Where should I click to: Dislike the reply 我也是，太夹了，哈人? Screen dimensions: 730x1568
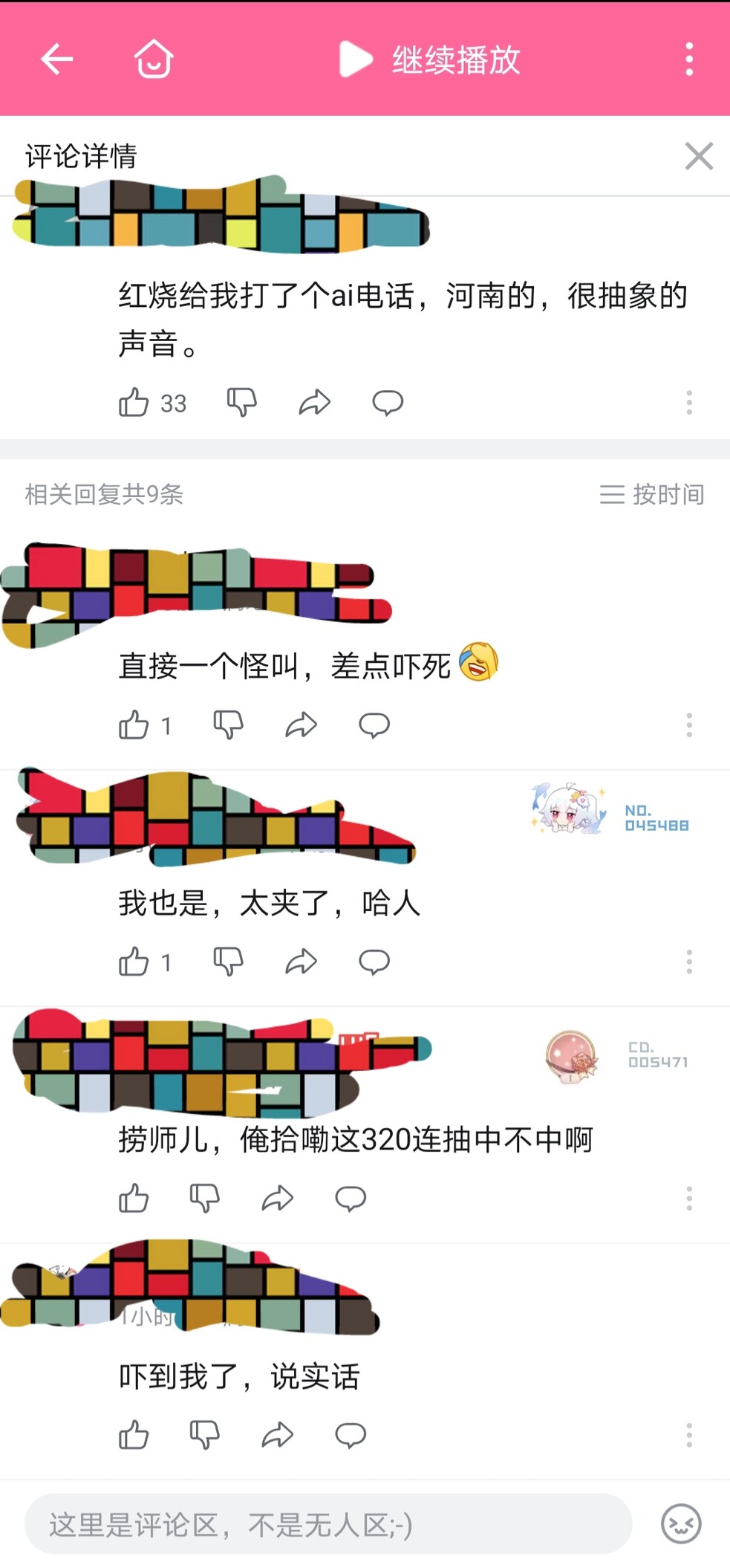pyautogui.click(x=228, y=962)
